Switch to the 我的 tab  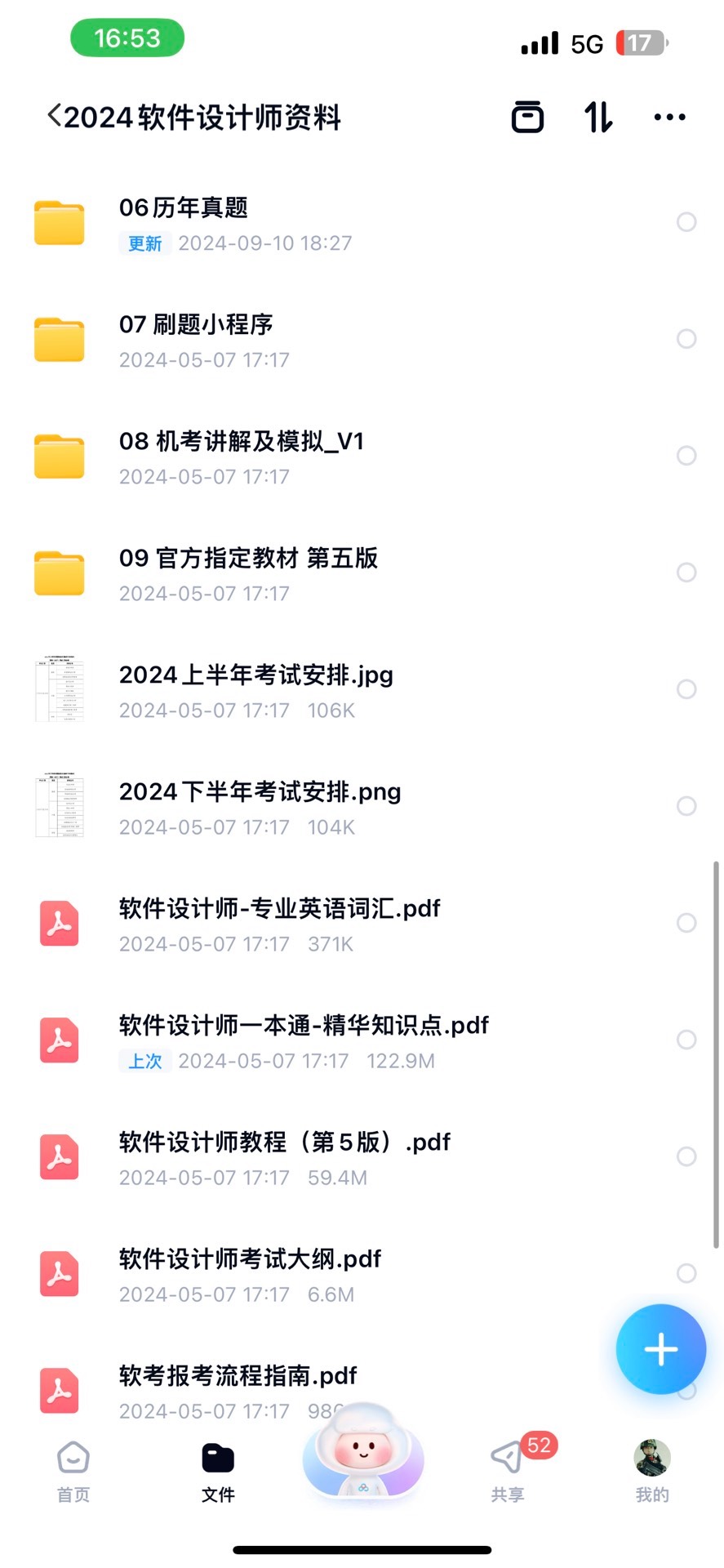click(652, 1470)
